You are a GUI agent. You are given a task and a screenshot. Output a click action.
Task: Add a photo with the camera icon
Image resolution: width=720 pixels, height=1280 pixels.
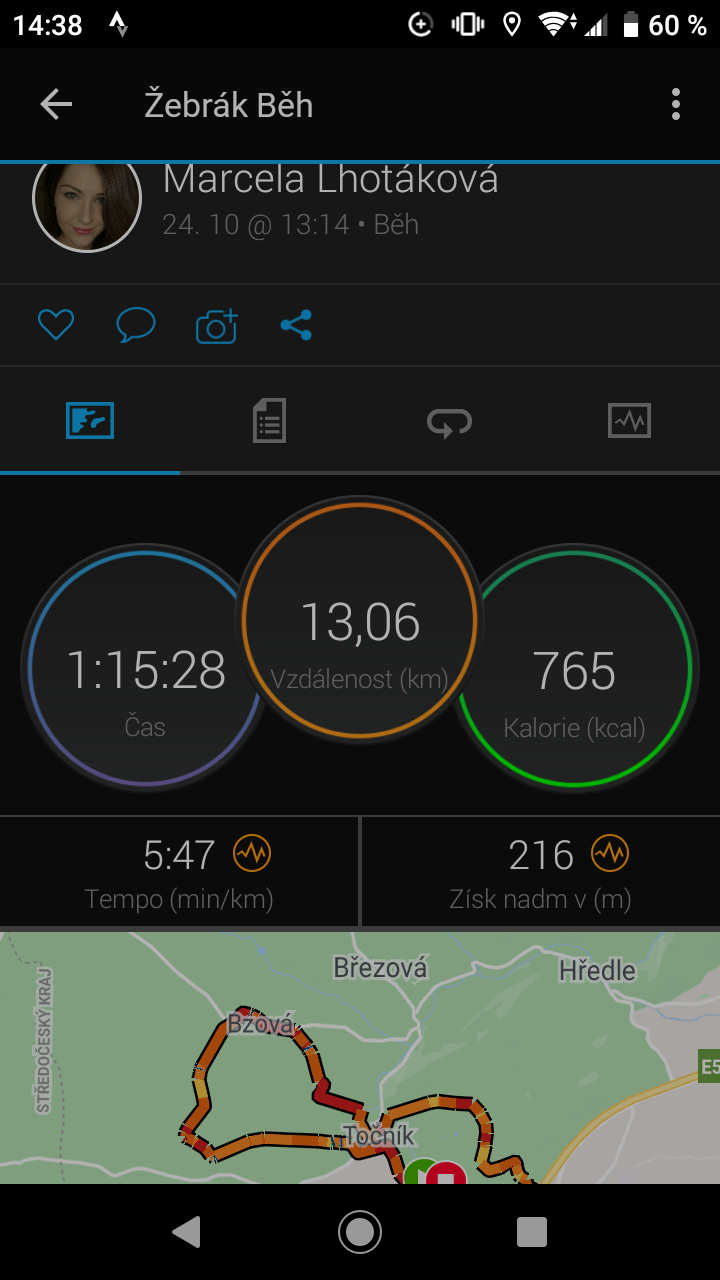pos(216,325)
